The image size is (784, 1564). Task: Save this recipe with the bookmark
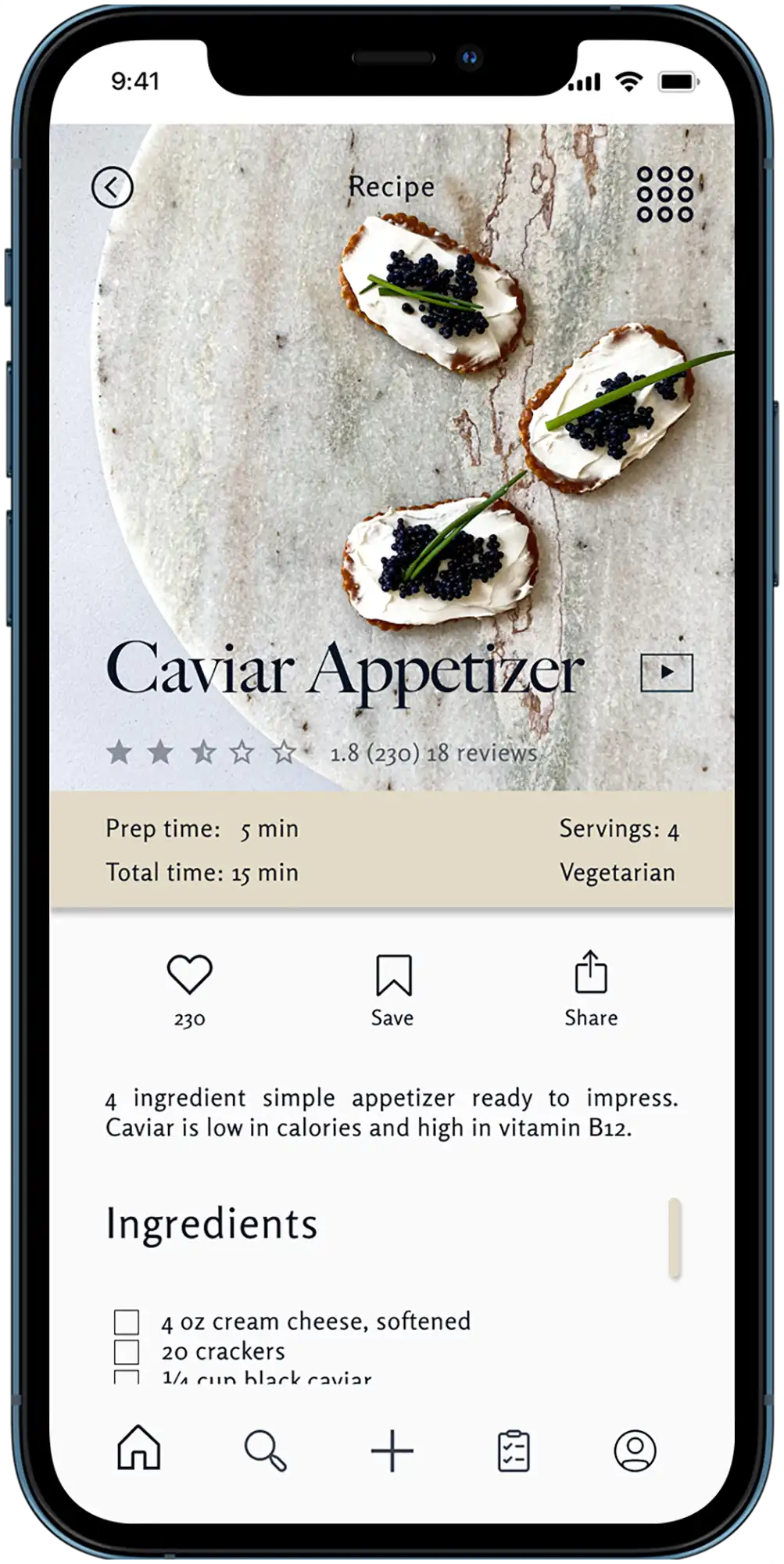(x=393, y=975)
